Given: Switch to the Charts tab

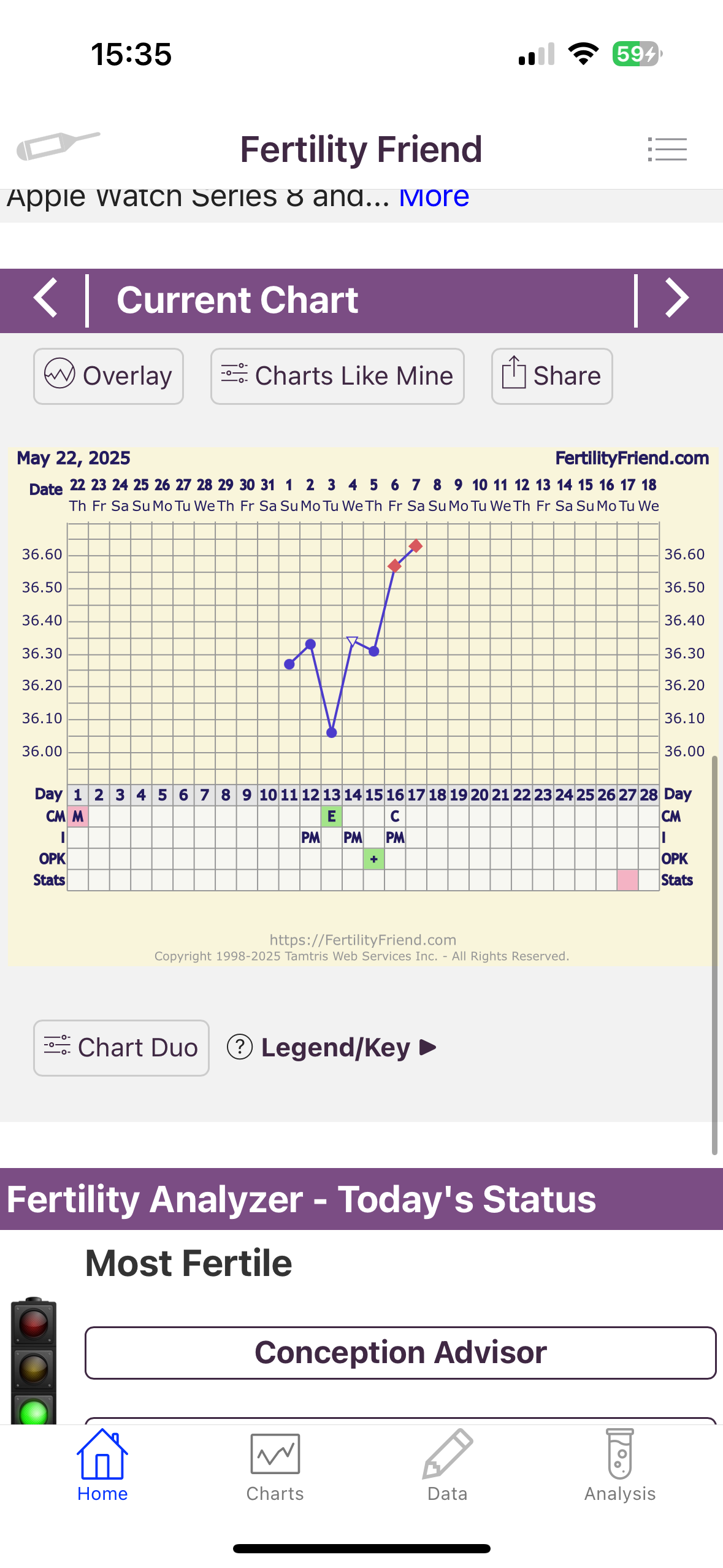Looking at the screenshot, I should coord(275,1465).
